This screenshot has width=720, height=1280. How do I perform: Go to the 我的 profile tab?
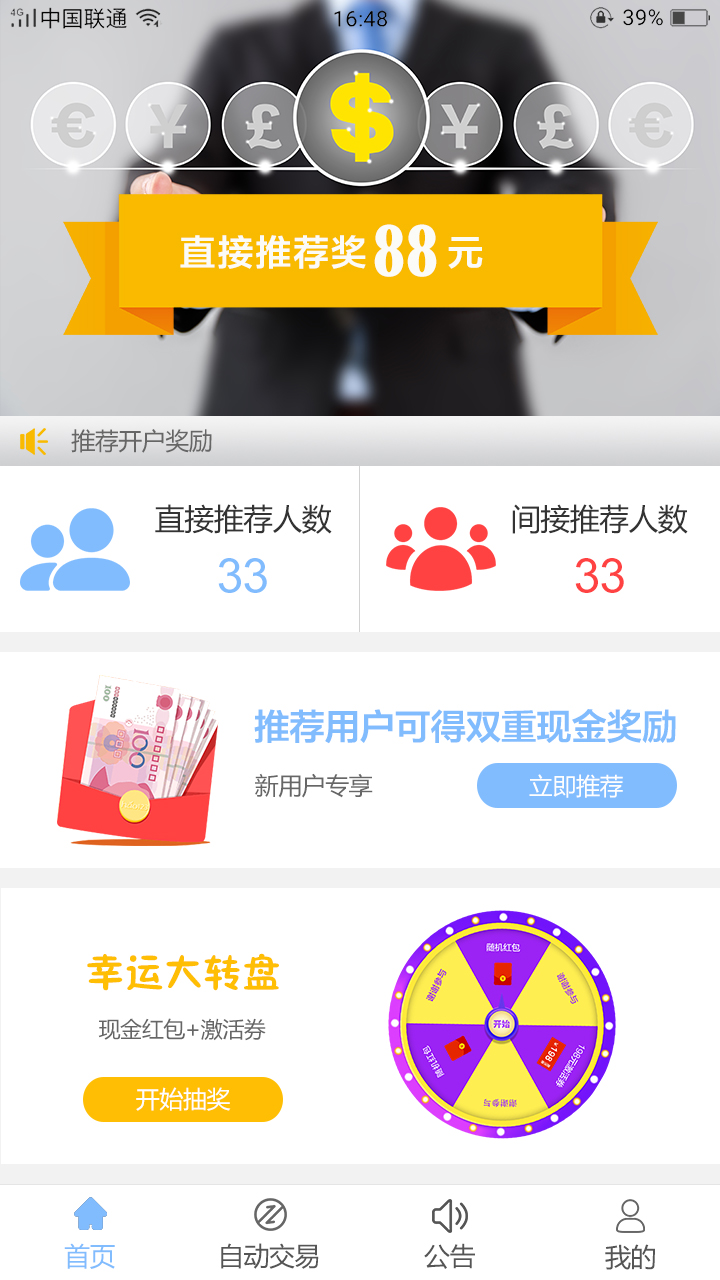point(630,1235)
